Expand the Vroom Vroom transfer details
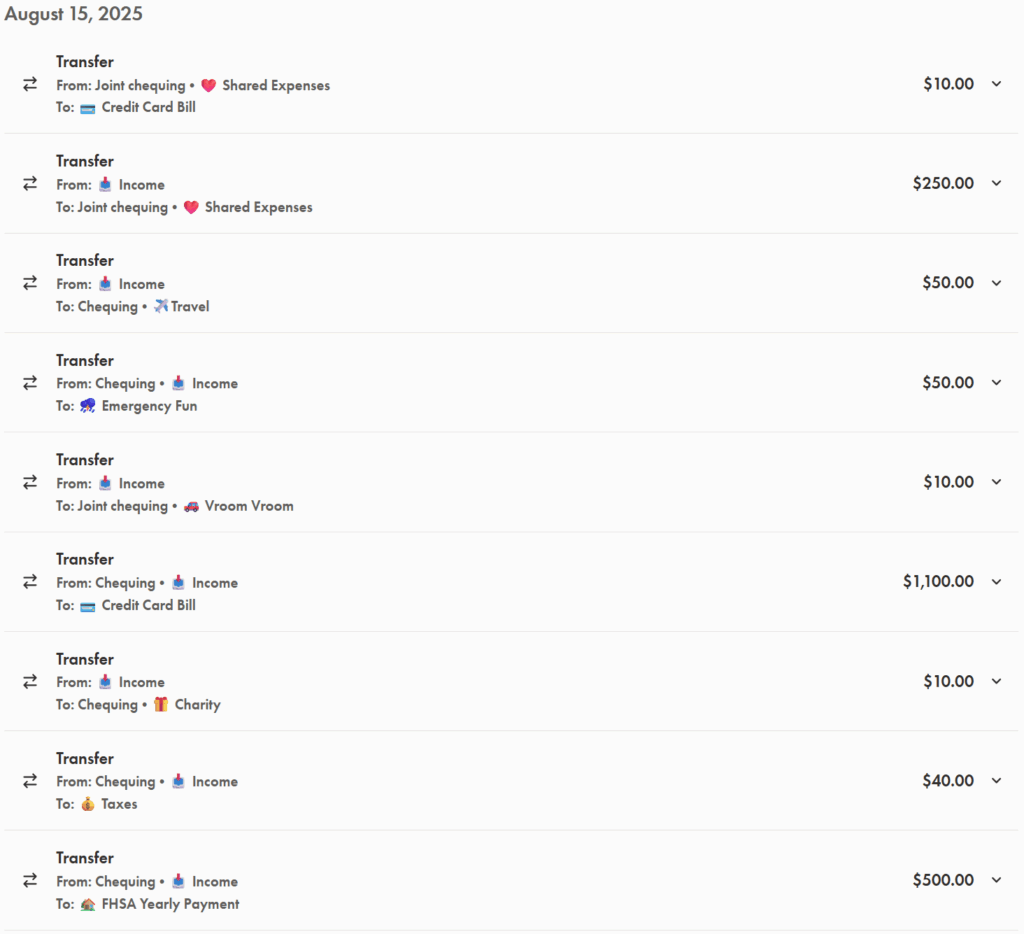1024x934 pixels. 996,482
